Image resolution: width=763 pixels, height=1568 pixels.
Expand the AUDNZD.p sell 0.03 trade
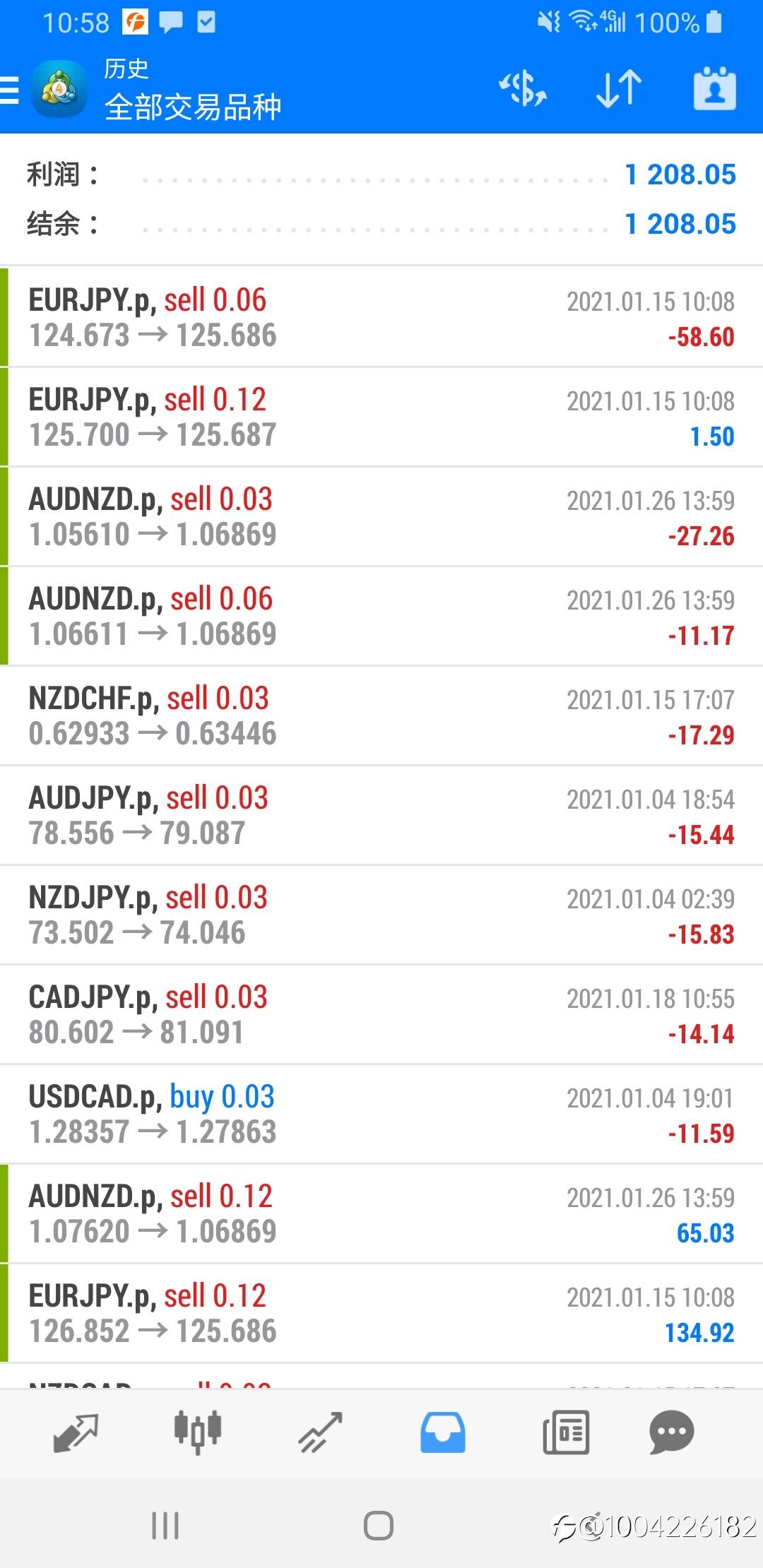381,517
